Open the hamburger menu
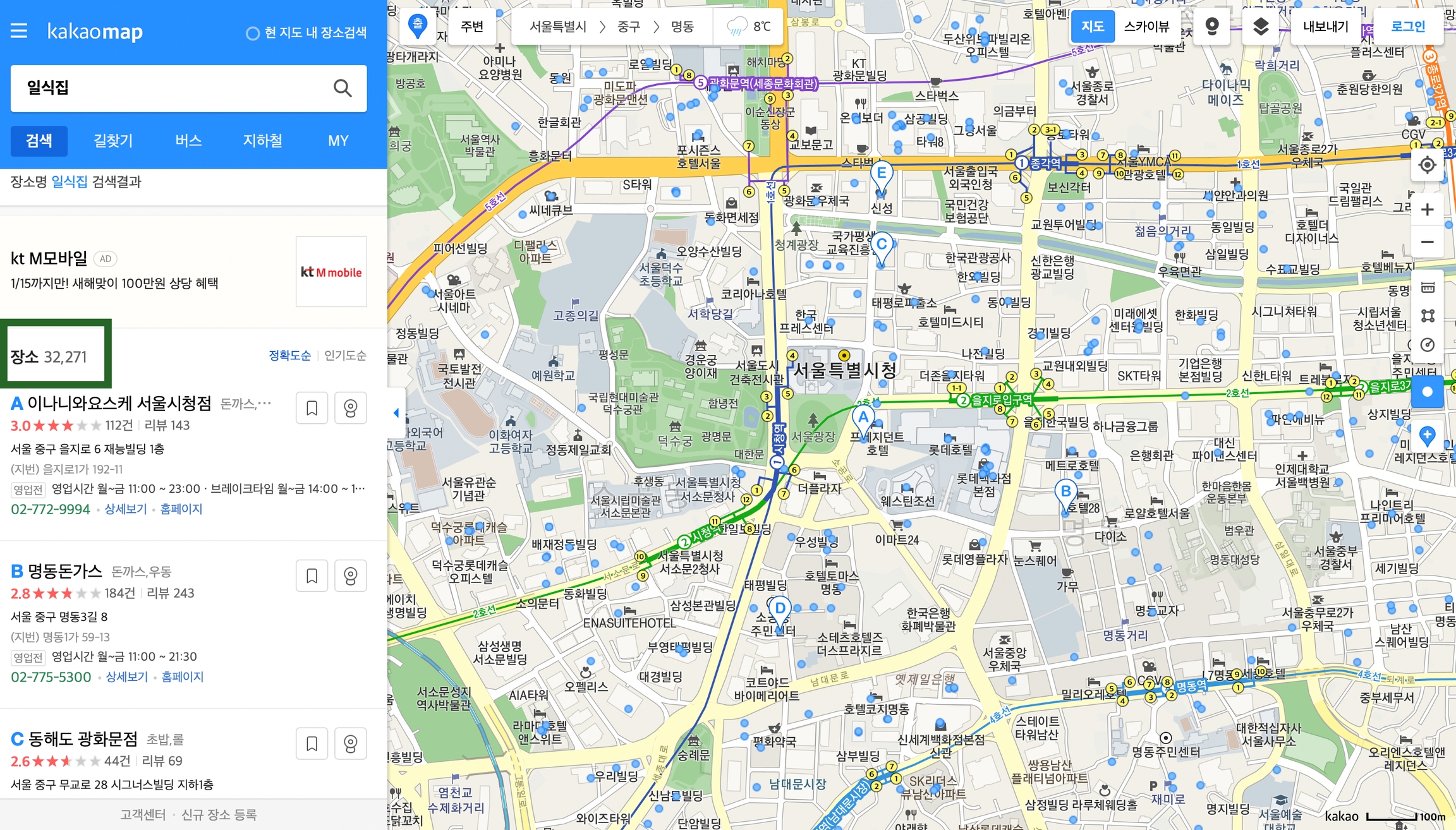The image size is (1456, 830). pos(19,30)
